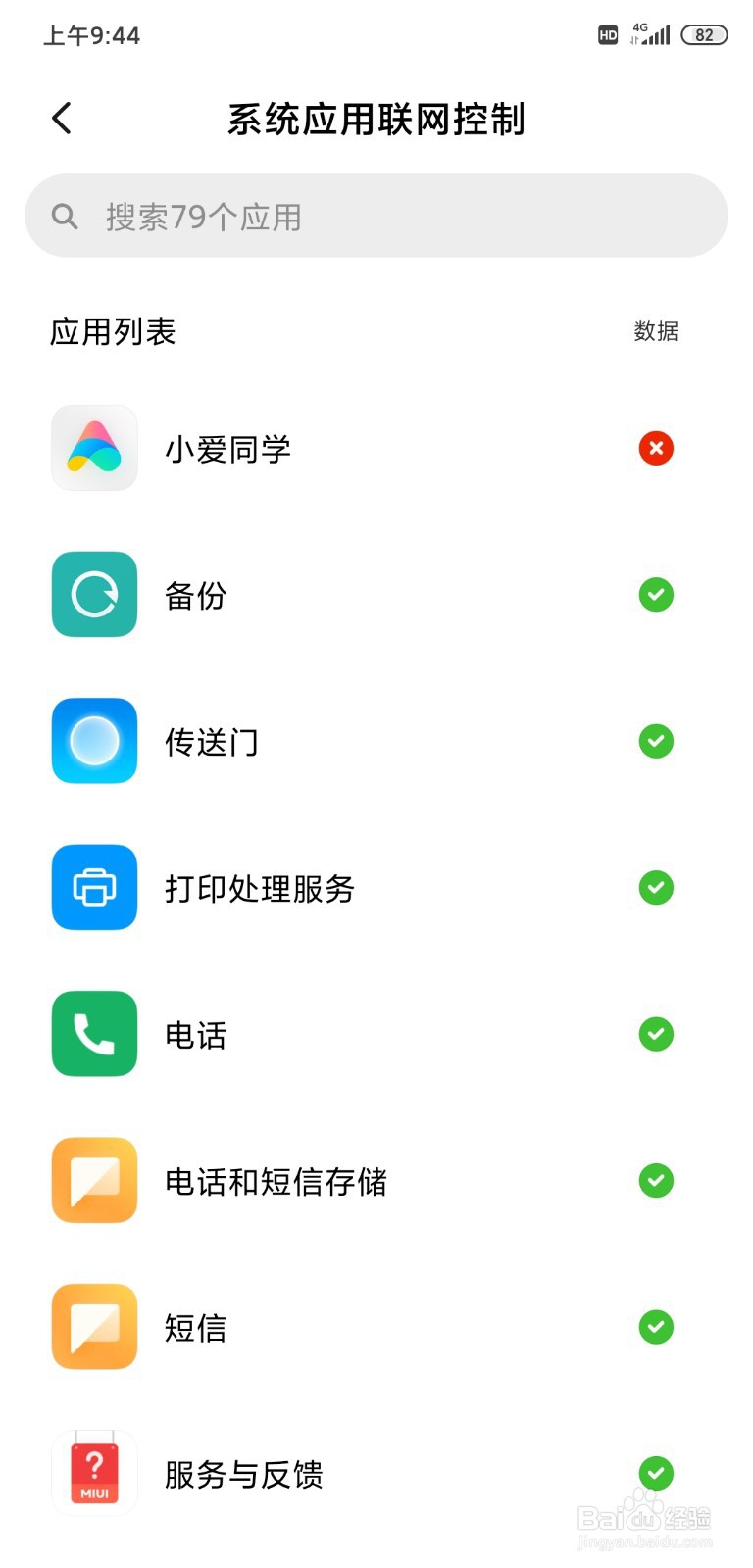The height and width of the screenshot is (1568, 753).
Task: Tap the back arrow to return
Action: pyautogui.click(x=62, y=118)
